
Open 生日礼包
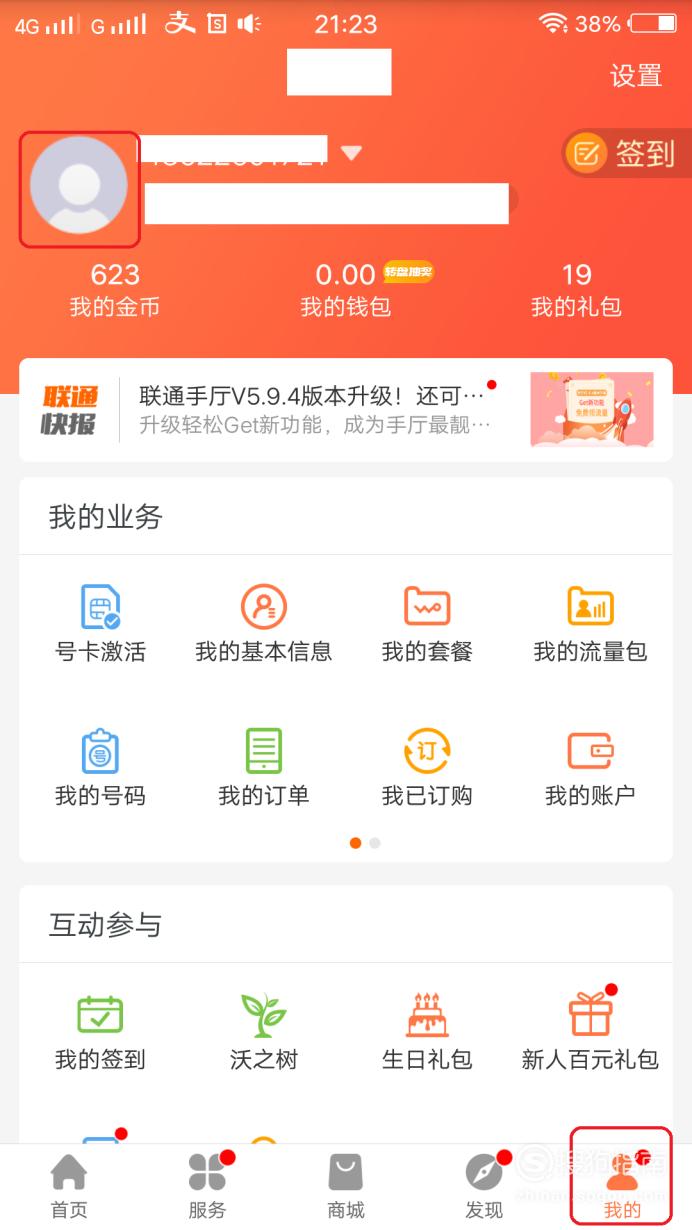click(427, 1032)
